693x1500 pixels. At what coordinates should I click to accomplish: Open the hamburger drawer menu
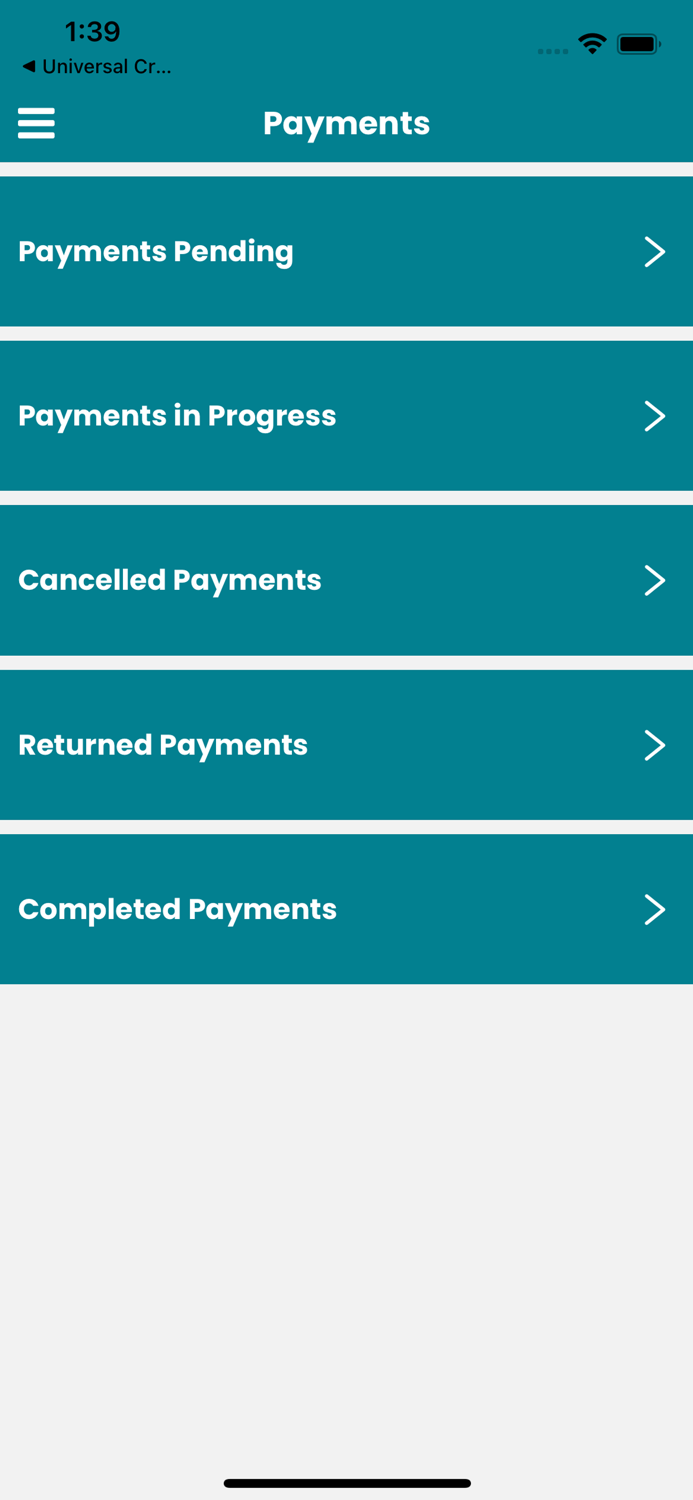(x=36, y=123)
